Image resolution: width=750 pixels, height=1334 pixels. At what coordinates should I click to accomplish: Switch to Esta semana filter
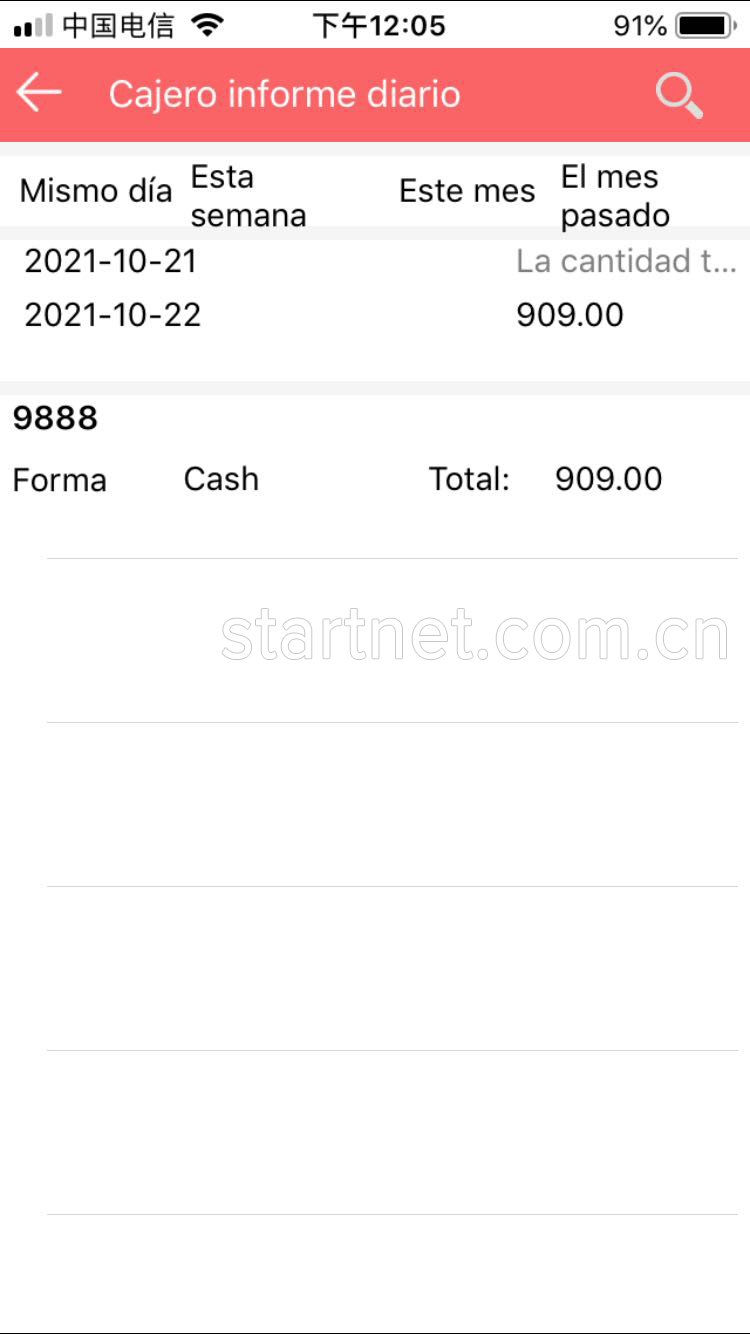point(249,196)
